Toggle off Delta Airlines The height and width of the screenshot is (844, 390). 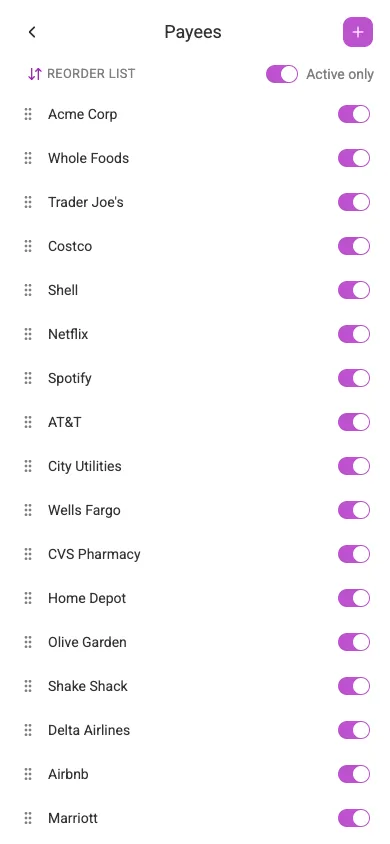point(353,730)
